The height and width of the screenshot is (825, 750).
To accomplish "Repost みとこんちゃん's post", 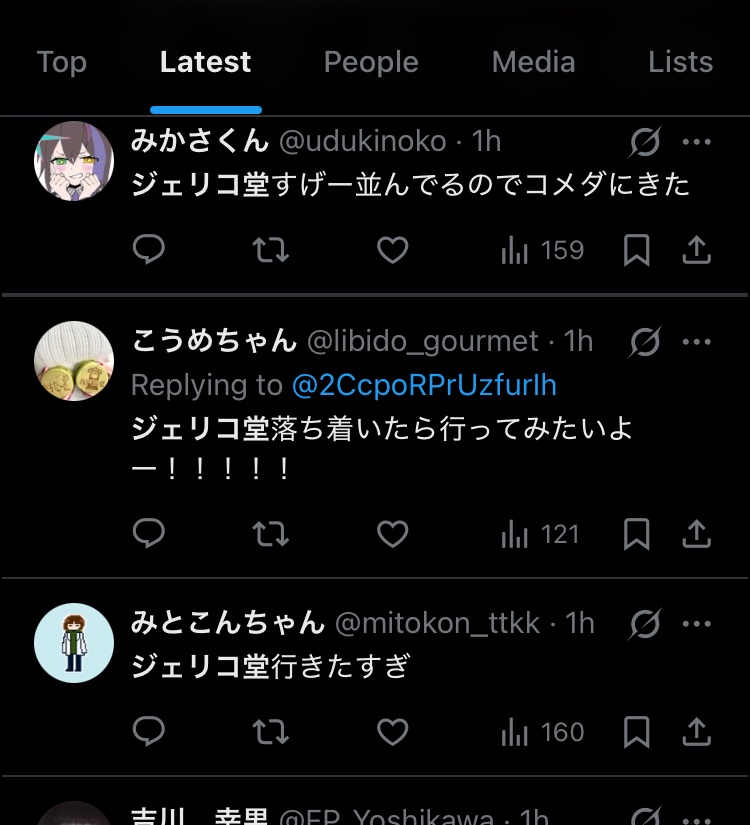I will [x=270, y=733].
